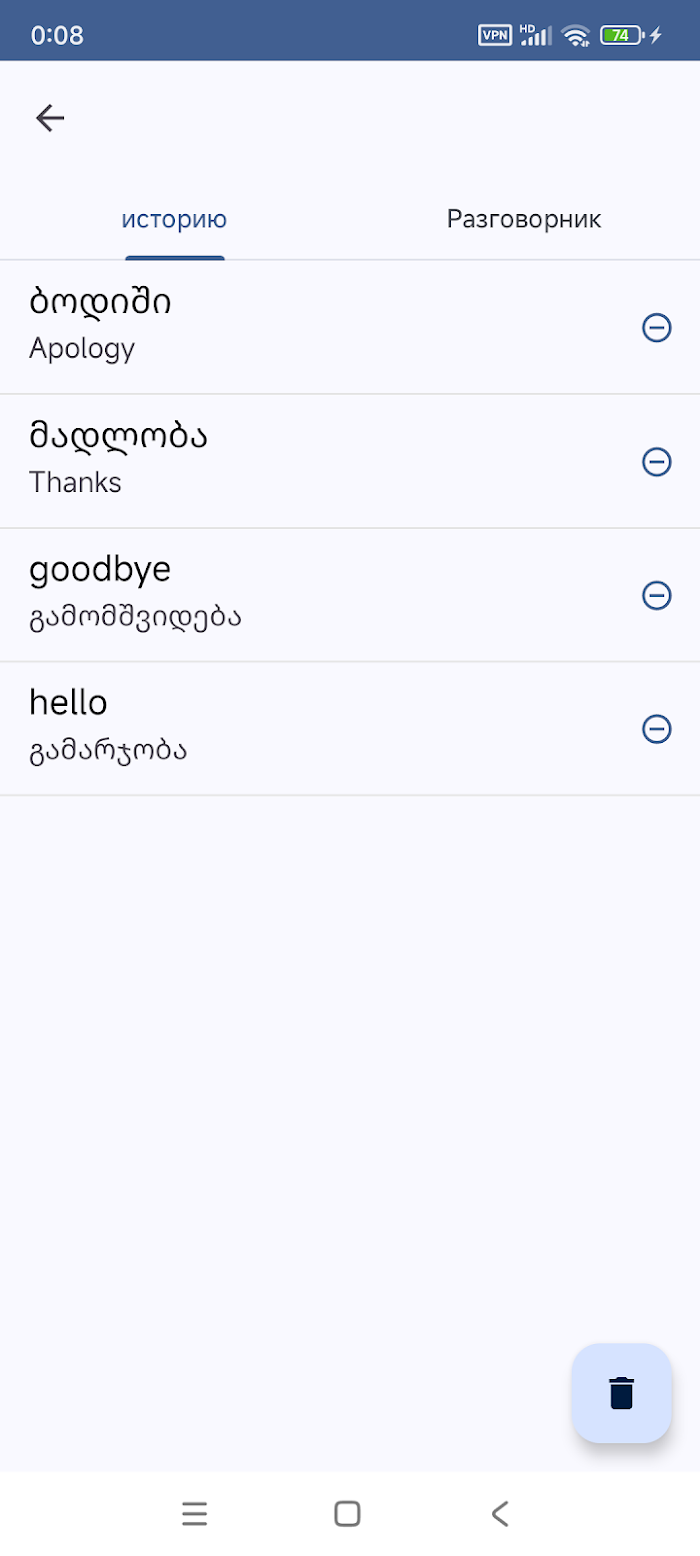Image resolution: width=700 pixels, height=1556 pixels.
Task: Delete the goodbye entry with its minus icon
Action: 656,595
